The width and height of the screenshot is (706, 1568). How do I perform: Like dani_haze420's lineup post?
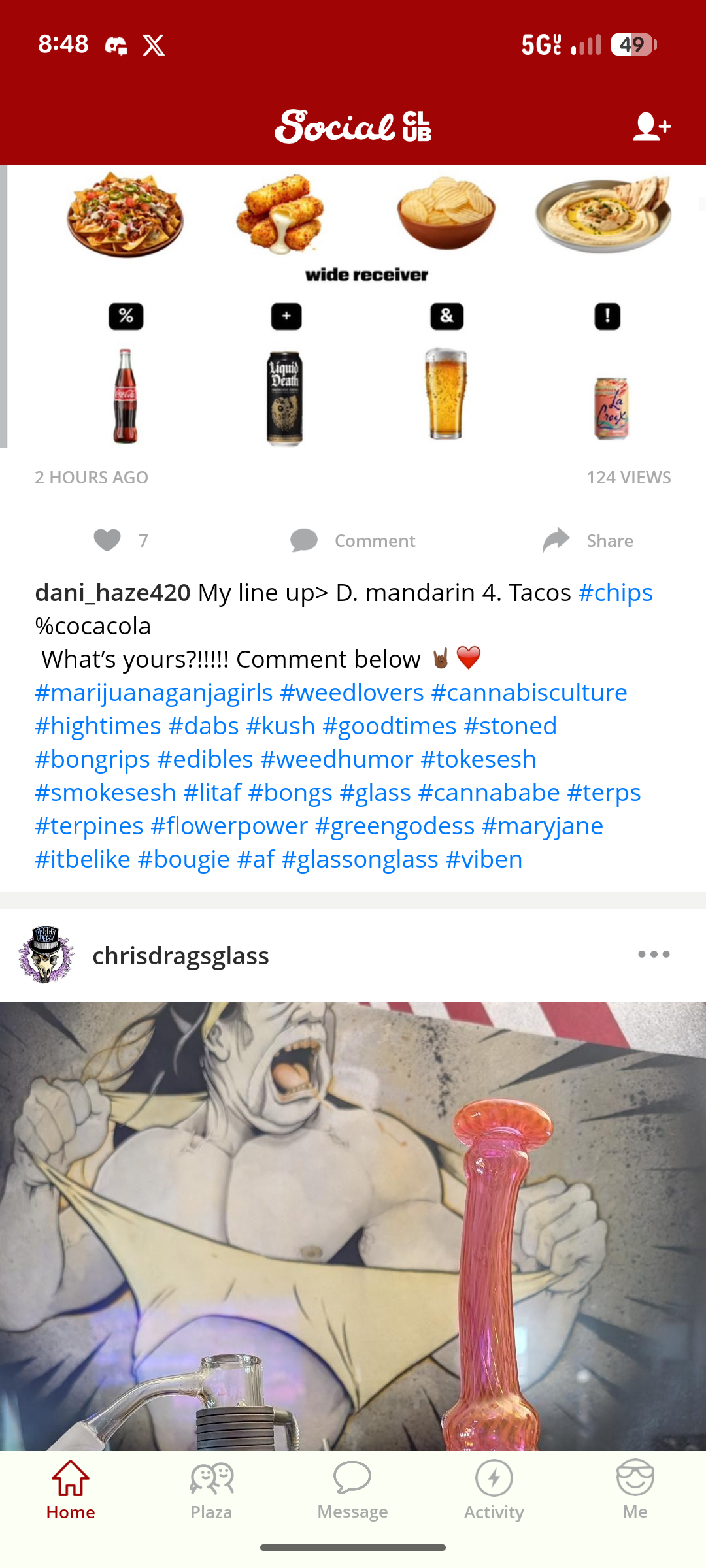pos(108,540)
